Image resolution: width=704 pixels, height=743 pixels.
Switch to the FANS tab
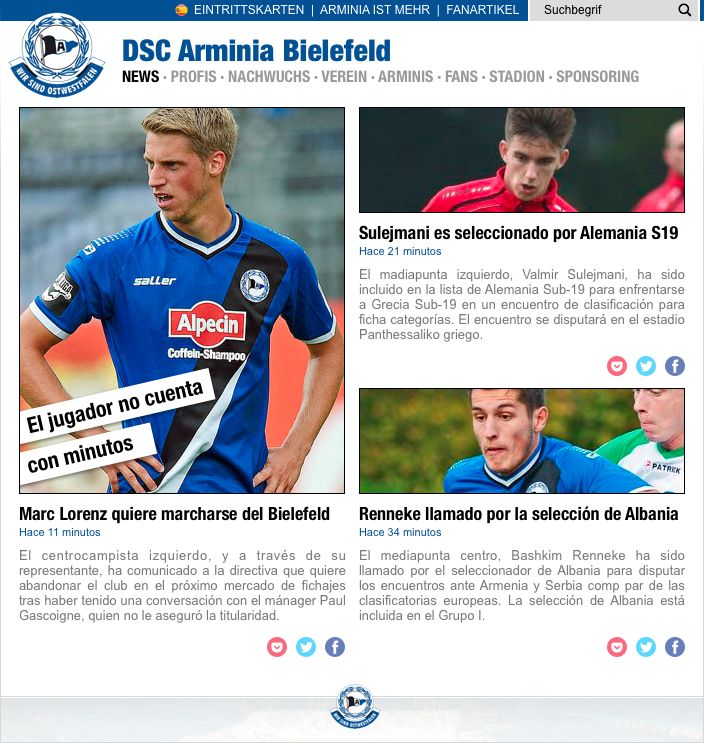pyautogui.click(x=461, y=77)
